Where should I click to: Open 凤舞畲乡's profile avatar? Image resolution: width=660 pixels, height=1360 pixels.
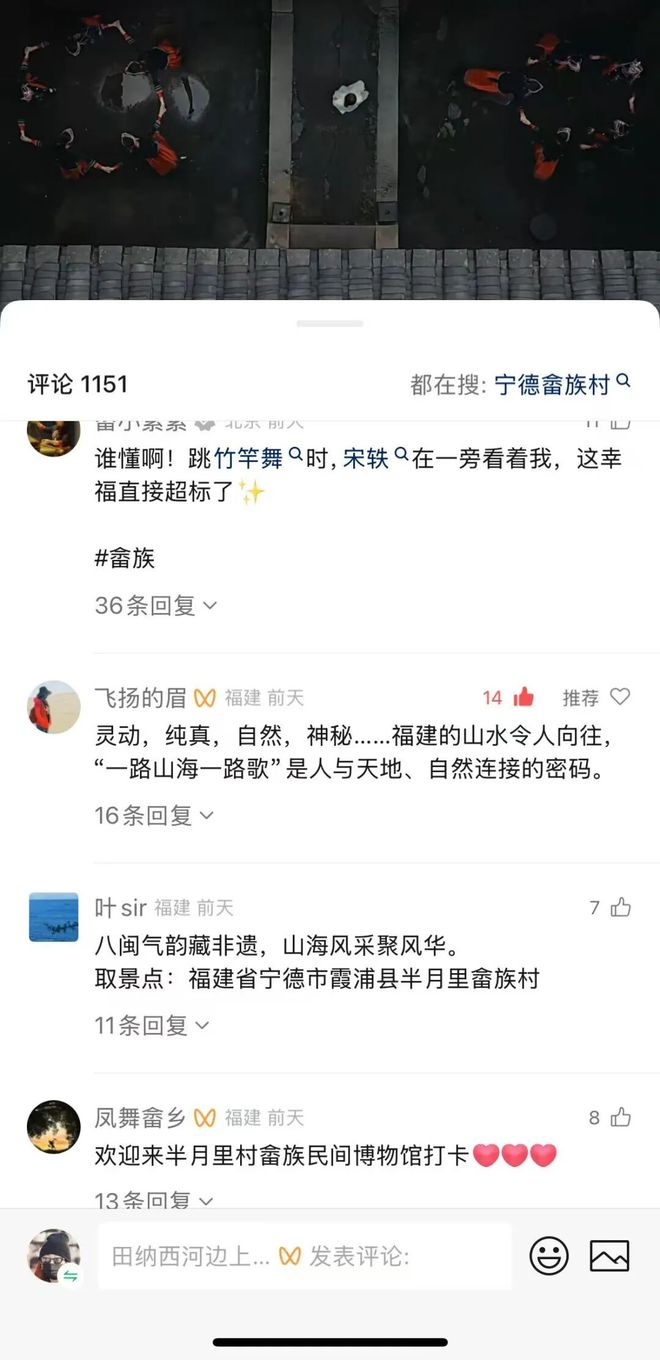pos(53,1127)
